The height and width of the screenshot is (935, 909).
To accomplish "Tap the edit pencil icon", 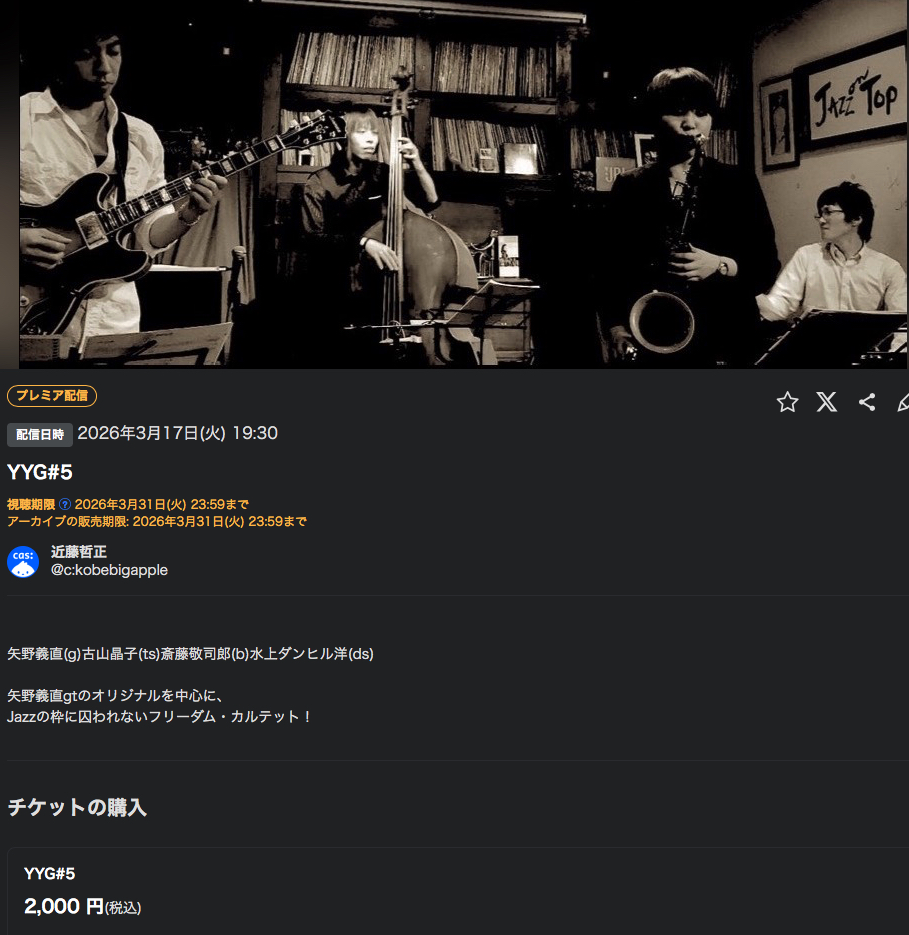I will click(x=903, y=402).
